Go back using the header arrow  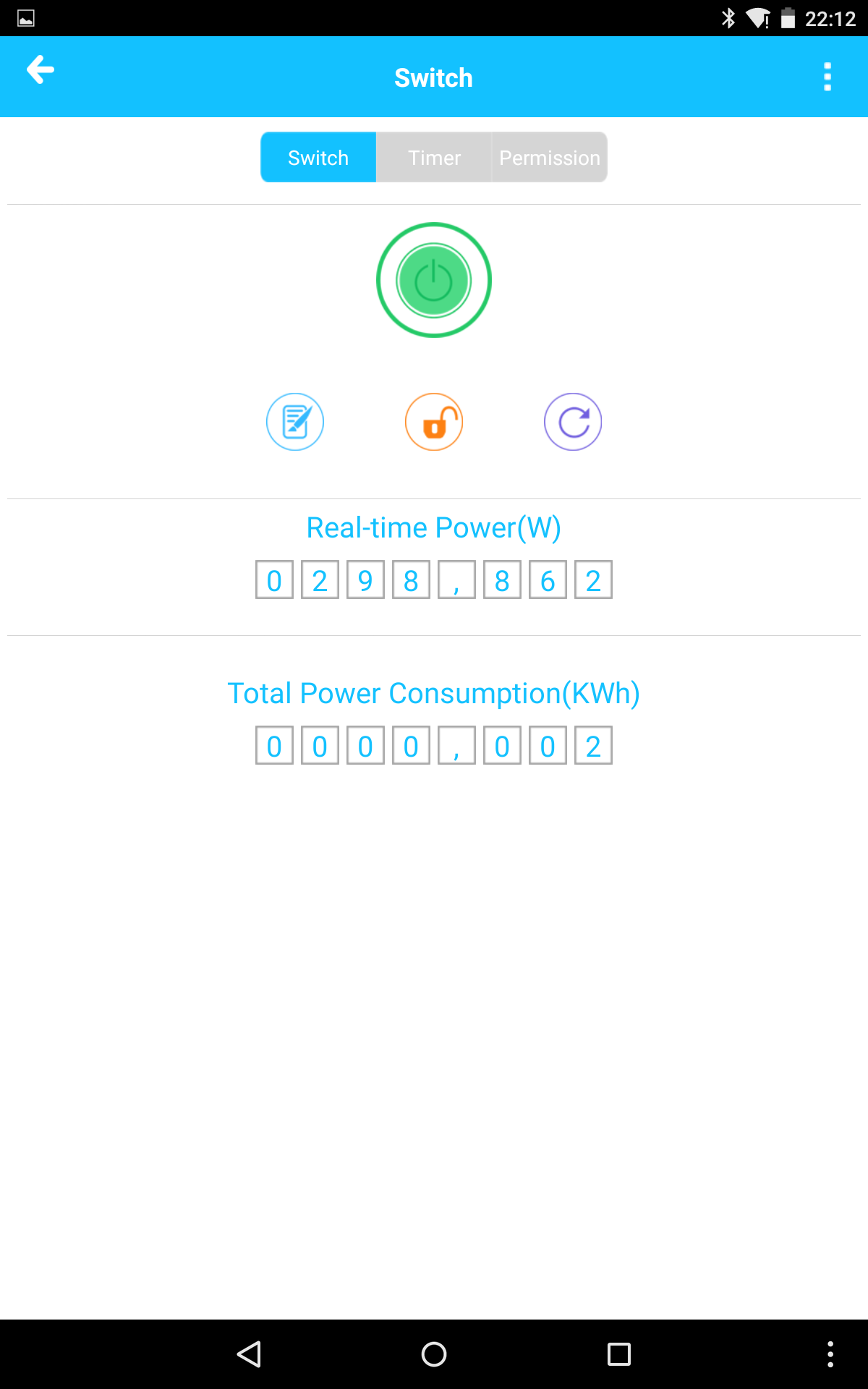point(41,70)
